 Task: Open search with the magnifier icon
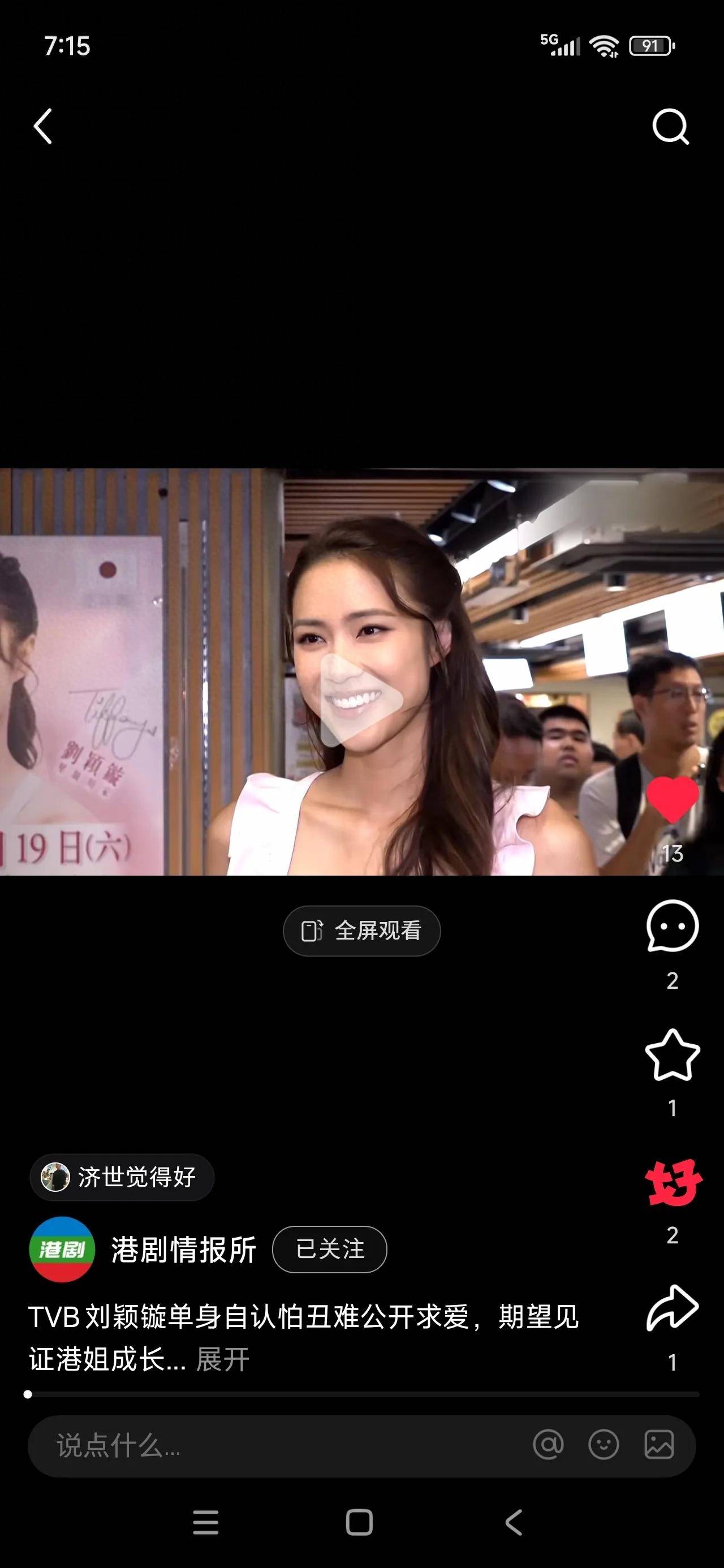click(x=670, y=127)
